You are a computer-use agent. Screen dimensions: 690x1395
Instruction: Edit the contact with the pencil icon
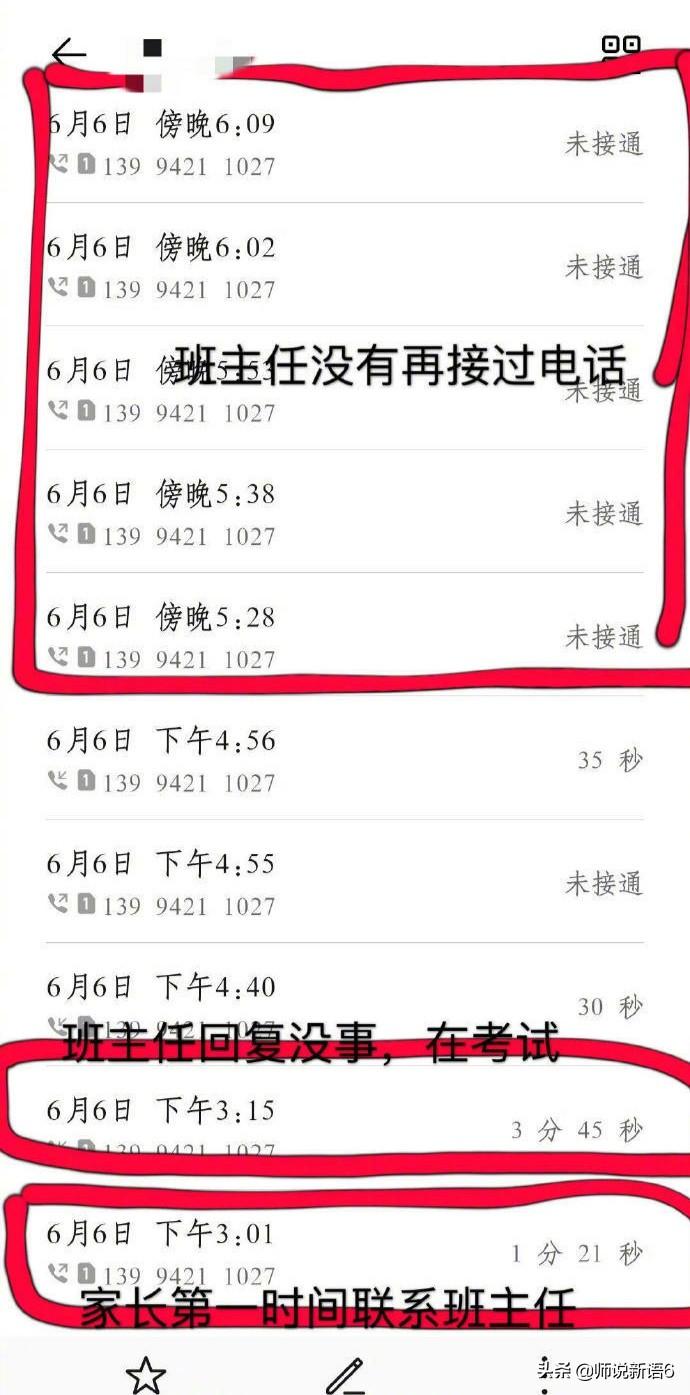[345, 1374]
